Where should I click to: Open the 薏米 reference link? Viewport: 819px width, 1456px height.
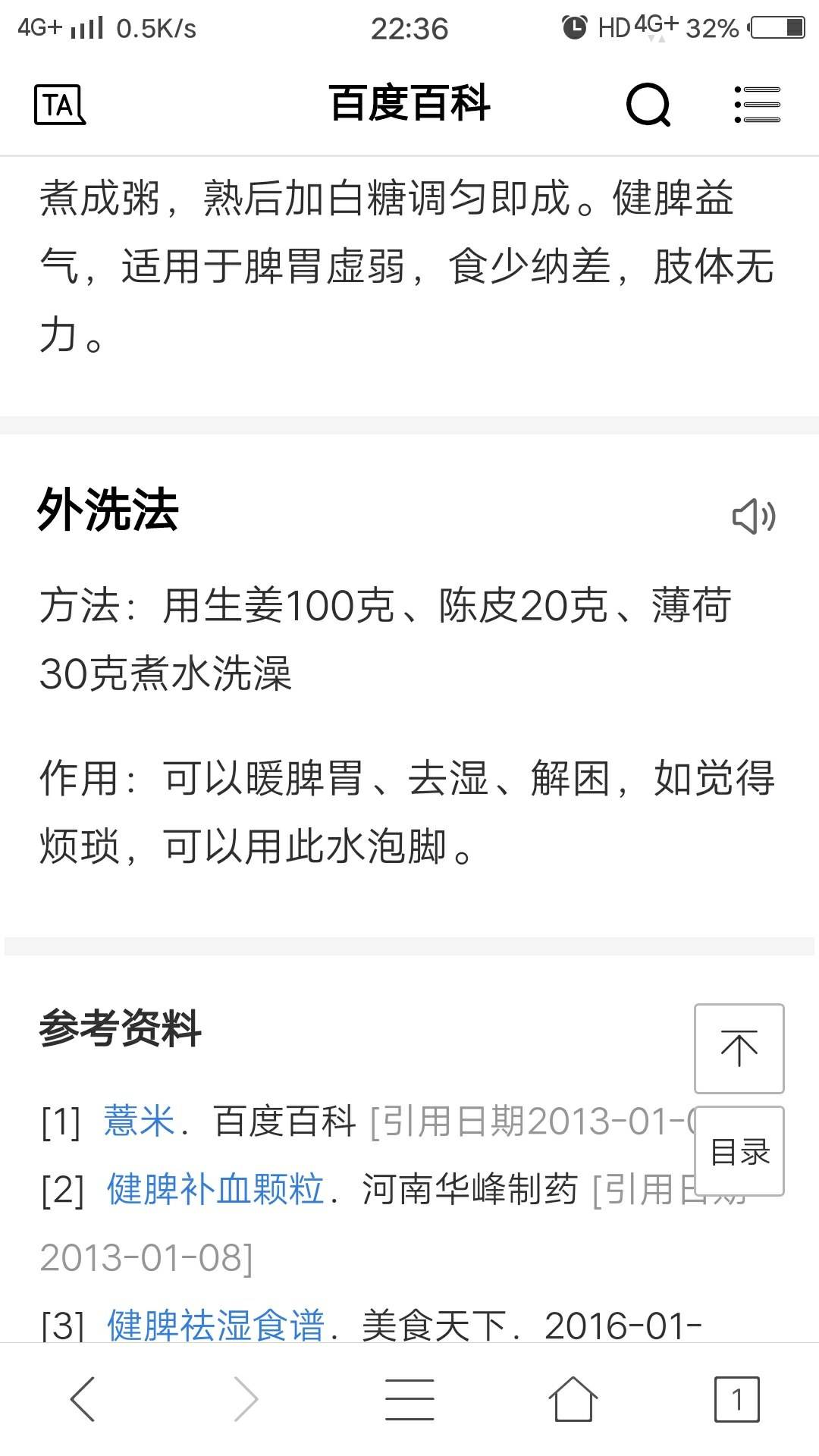(x=140, y=1122)
